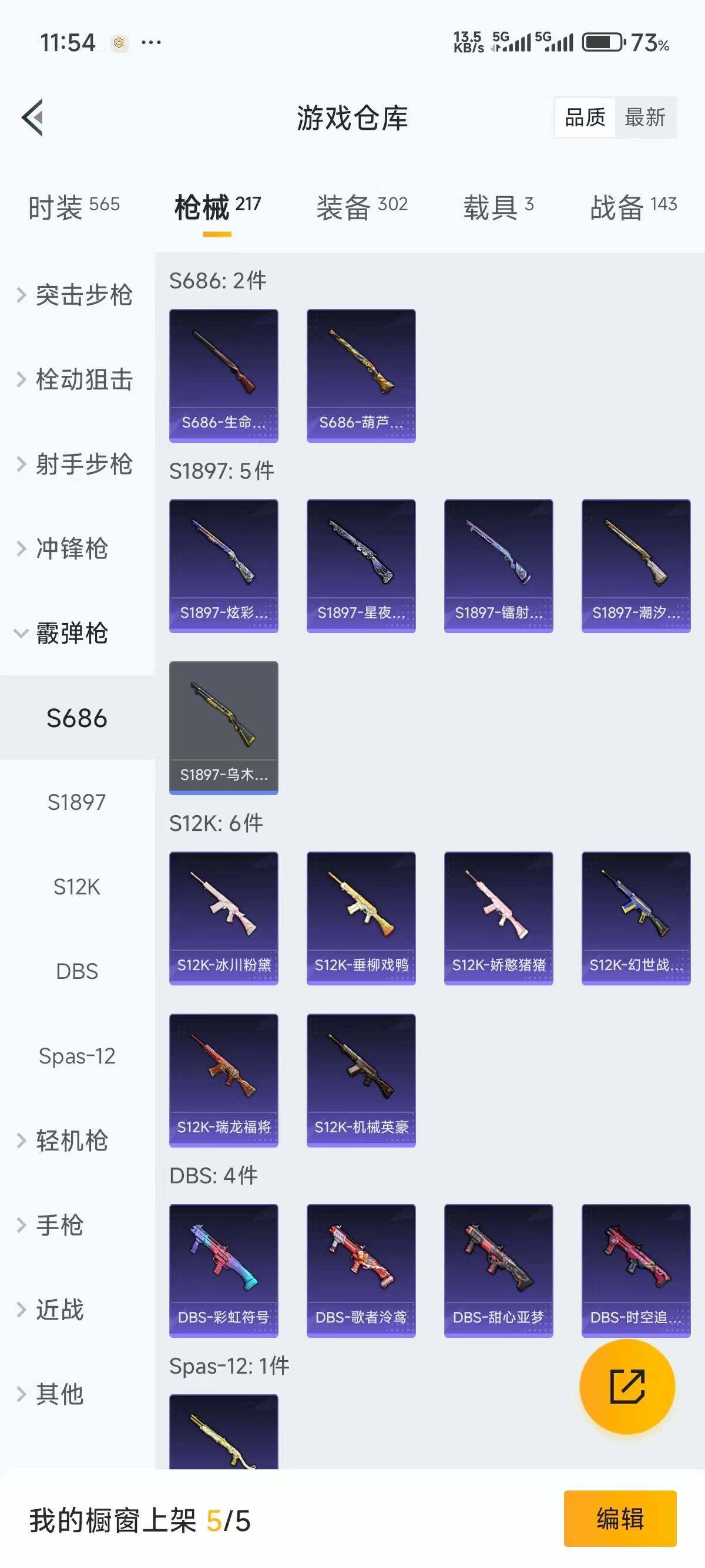The image size is (705, 1568).
Task: Tap the hexagon badge icon beside the clock
Action: pyautogui.click(x=119, y=42)
